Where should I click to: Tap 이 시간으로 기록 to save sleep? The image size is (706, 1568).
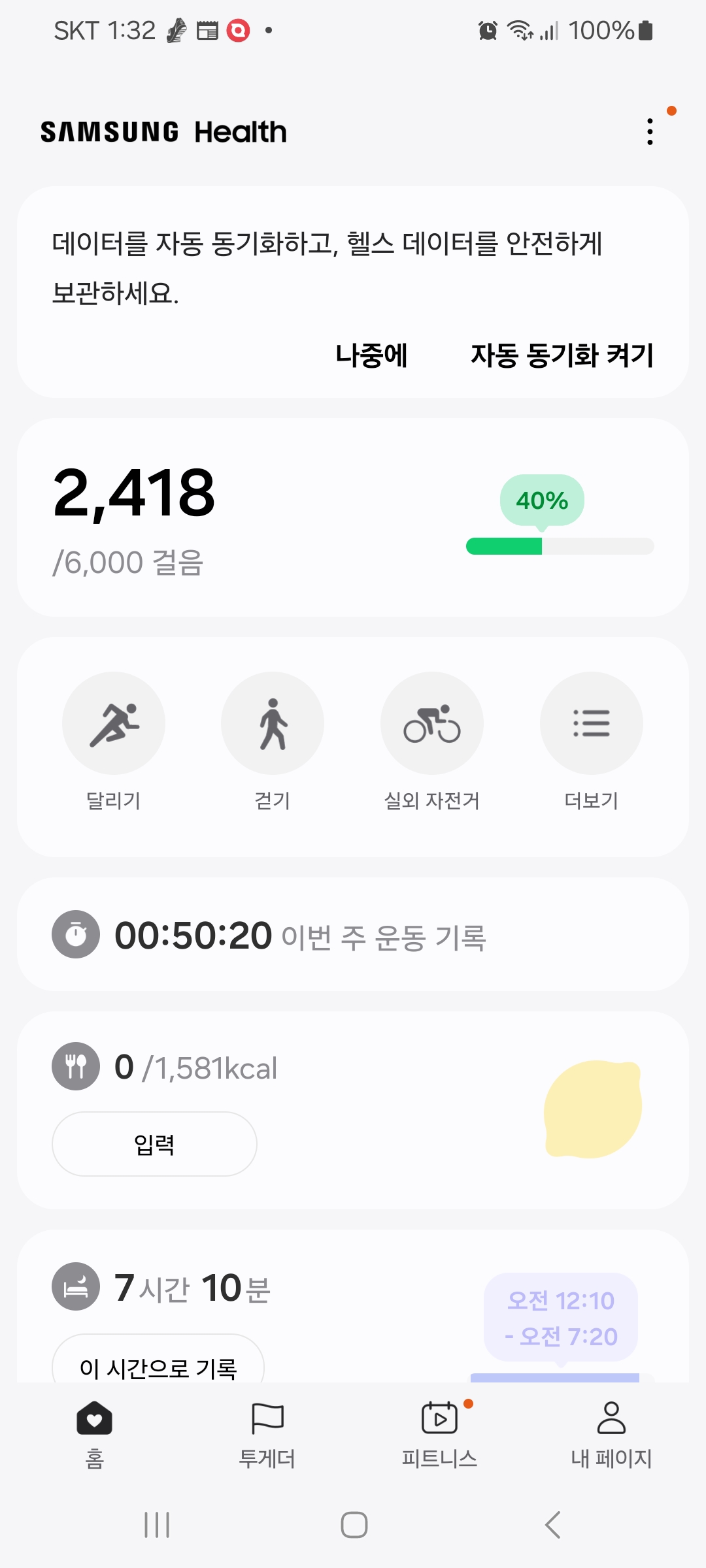click(x=158, y=1365)
